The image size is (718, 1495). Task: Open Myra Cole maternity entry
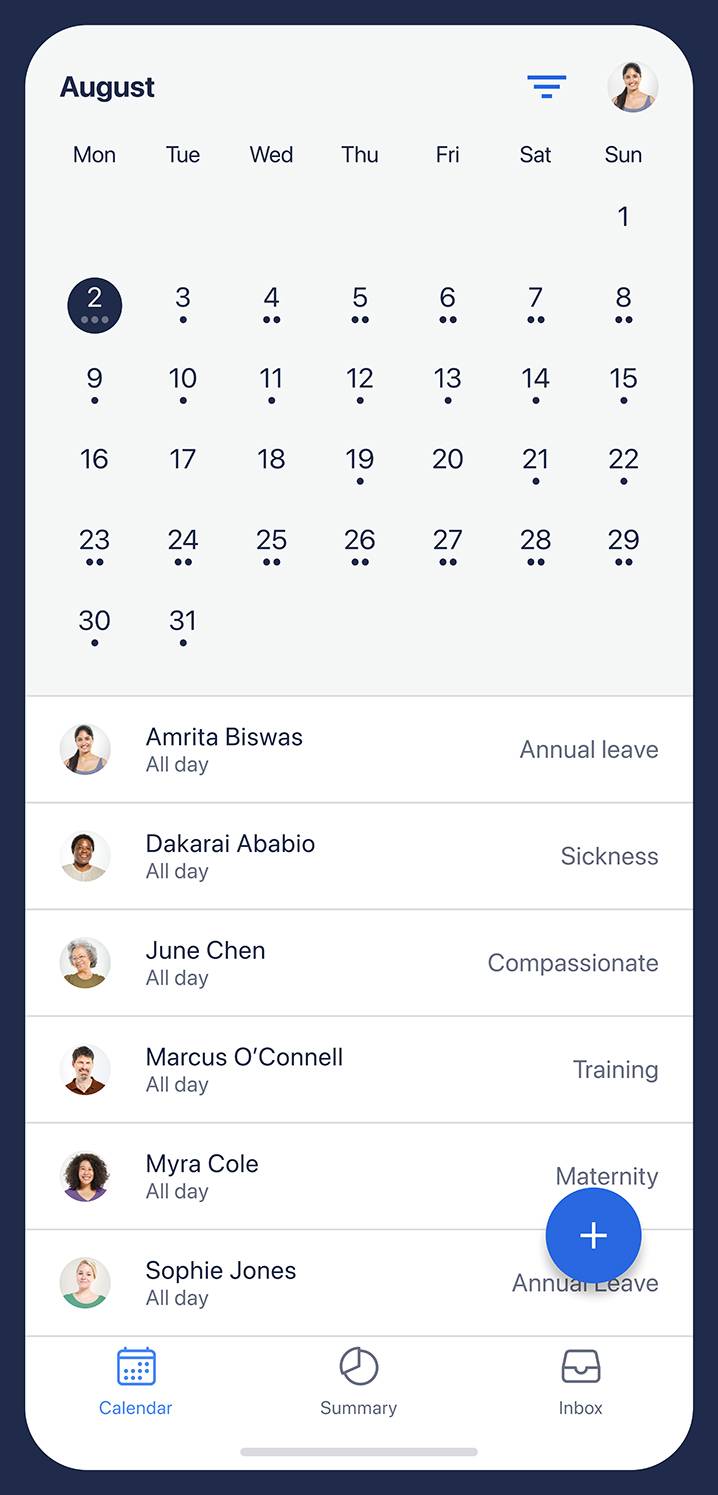pyautogui.click(x=300, y=1176)
